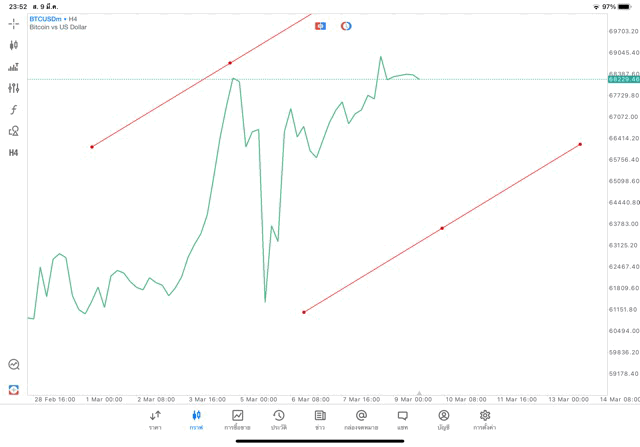Tap the blue trade icon at chart top
The height and width of the screenshot is (447, 640).
[320, 26]
